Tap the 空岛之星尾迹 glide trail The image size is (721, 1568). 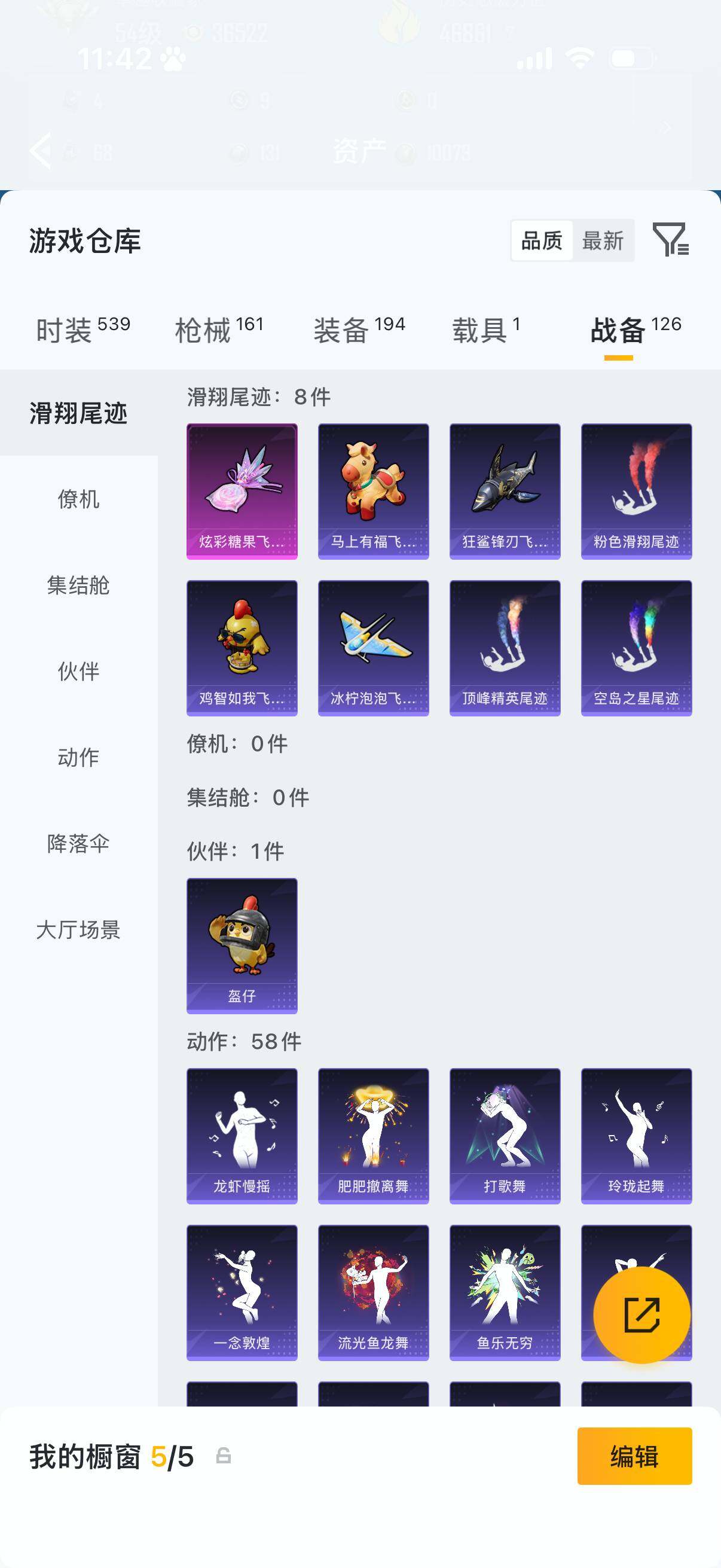pyautogui.click(x=636, y=647)
